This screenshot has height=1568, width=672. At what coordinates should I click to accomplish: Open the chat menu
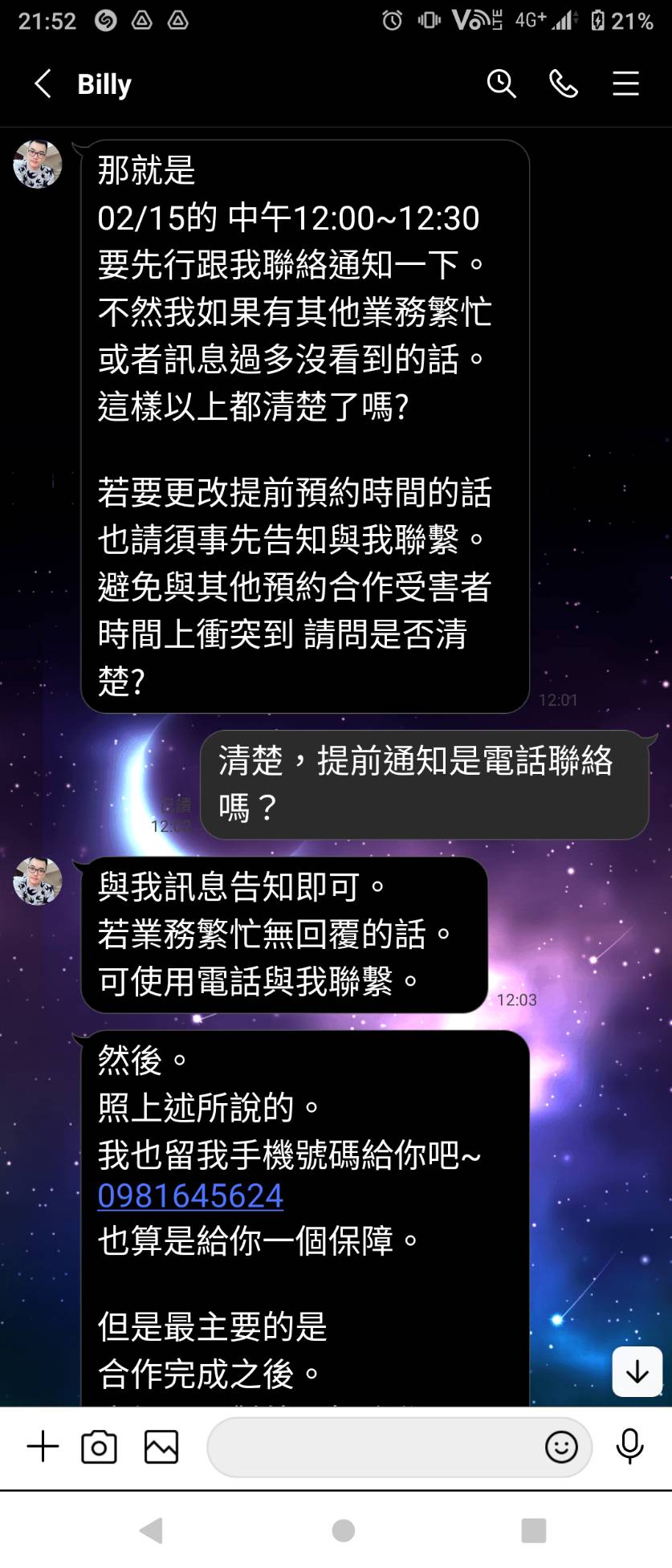click(x=625, y=83)
